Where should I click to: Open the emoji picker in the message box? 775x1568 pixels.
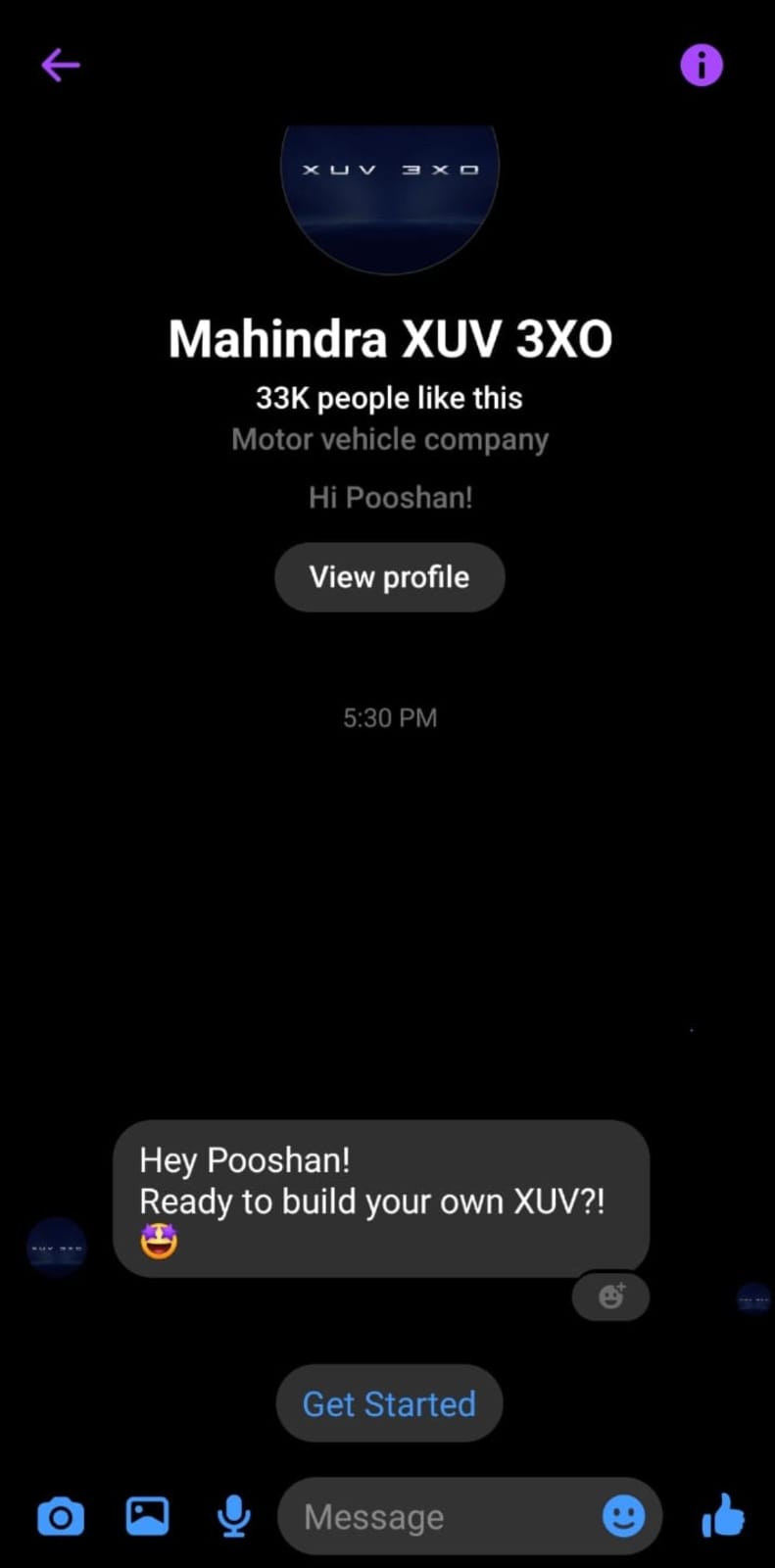[x=624, y=1517]
